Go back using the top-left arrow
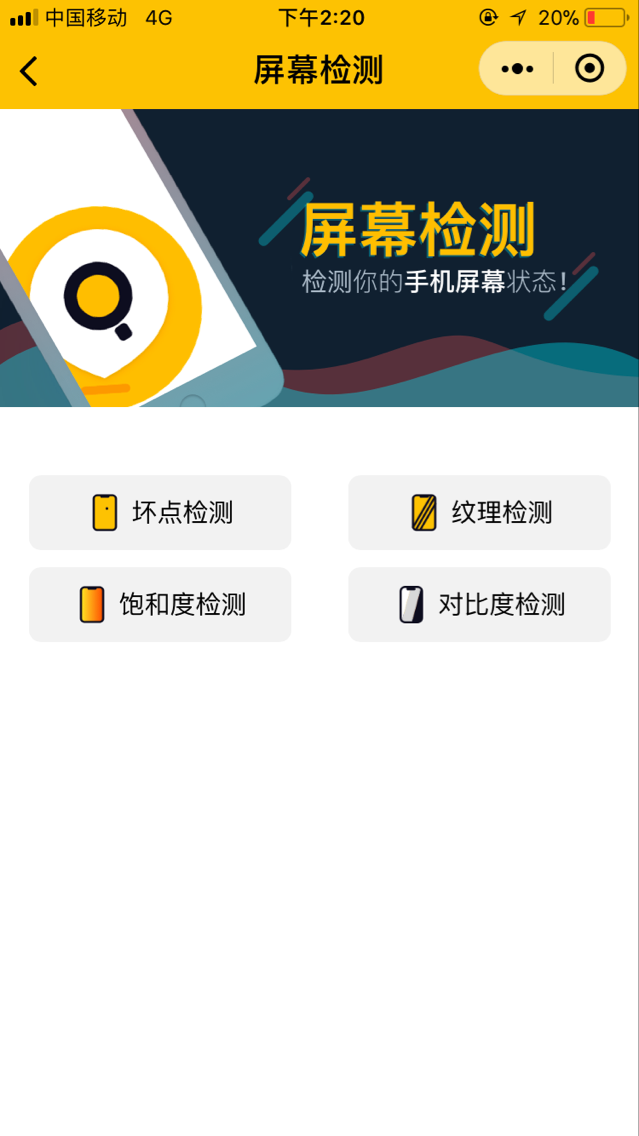The height and width of the screenshot is (1136, 639). pos(28,70)
